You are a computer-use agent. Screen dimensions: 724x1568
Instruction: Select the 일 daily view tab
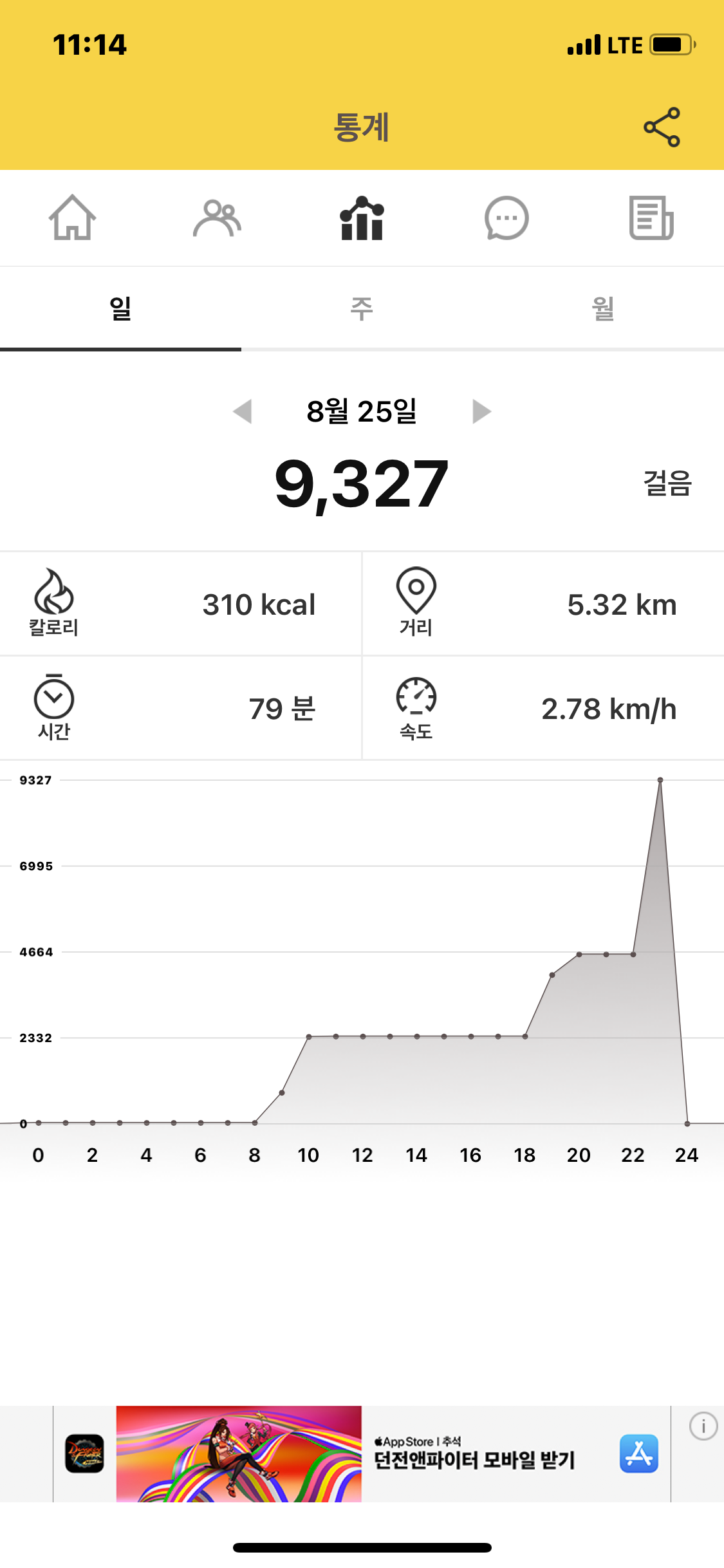[120, 308]
